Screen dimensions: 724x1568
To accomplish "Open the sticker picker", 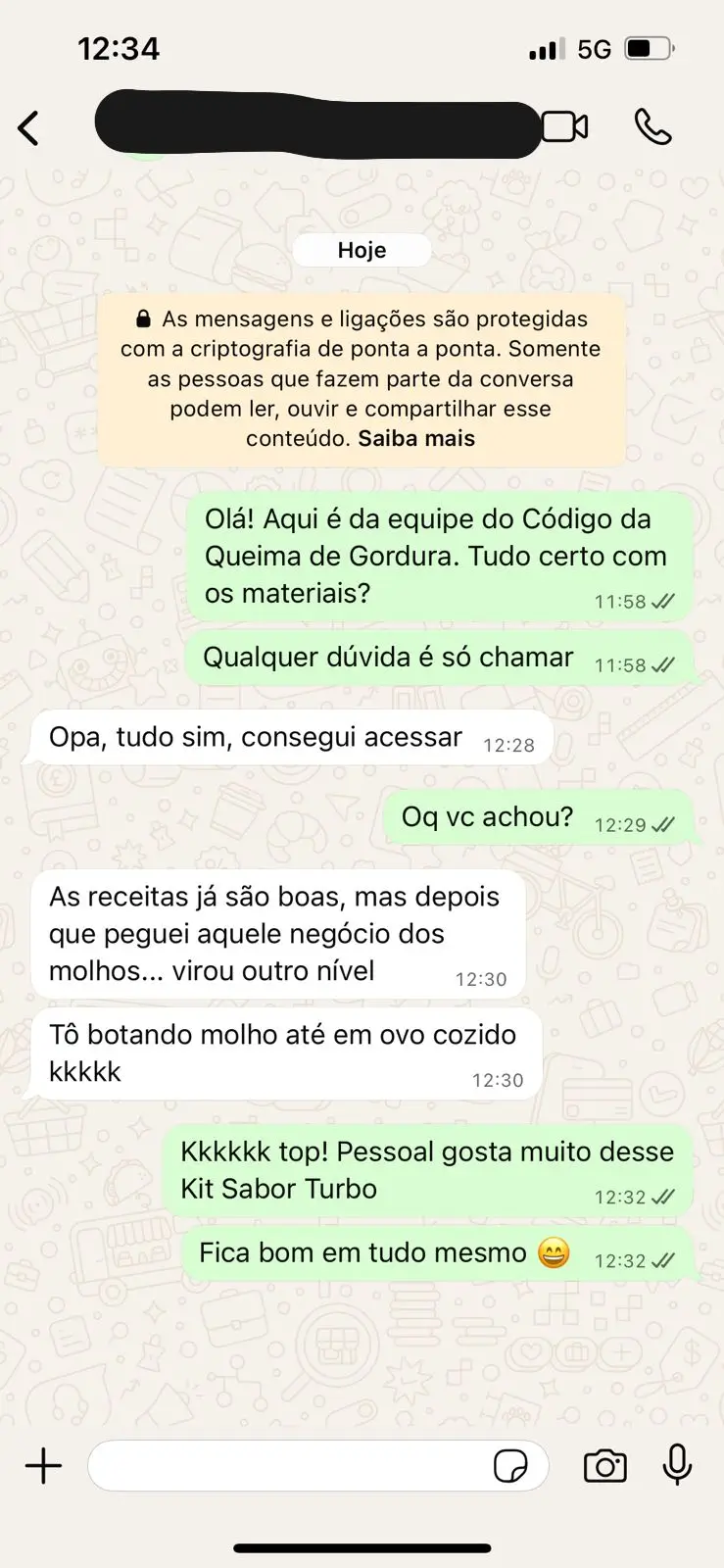I will tap(510, 1466).
